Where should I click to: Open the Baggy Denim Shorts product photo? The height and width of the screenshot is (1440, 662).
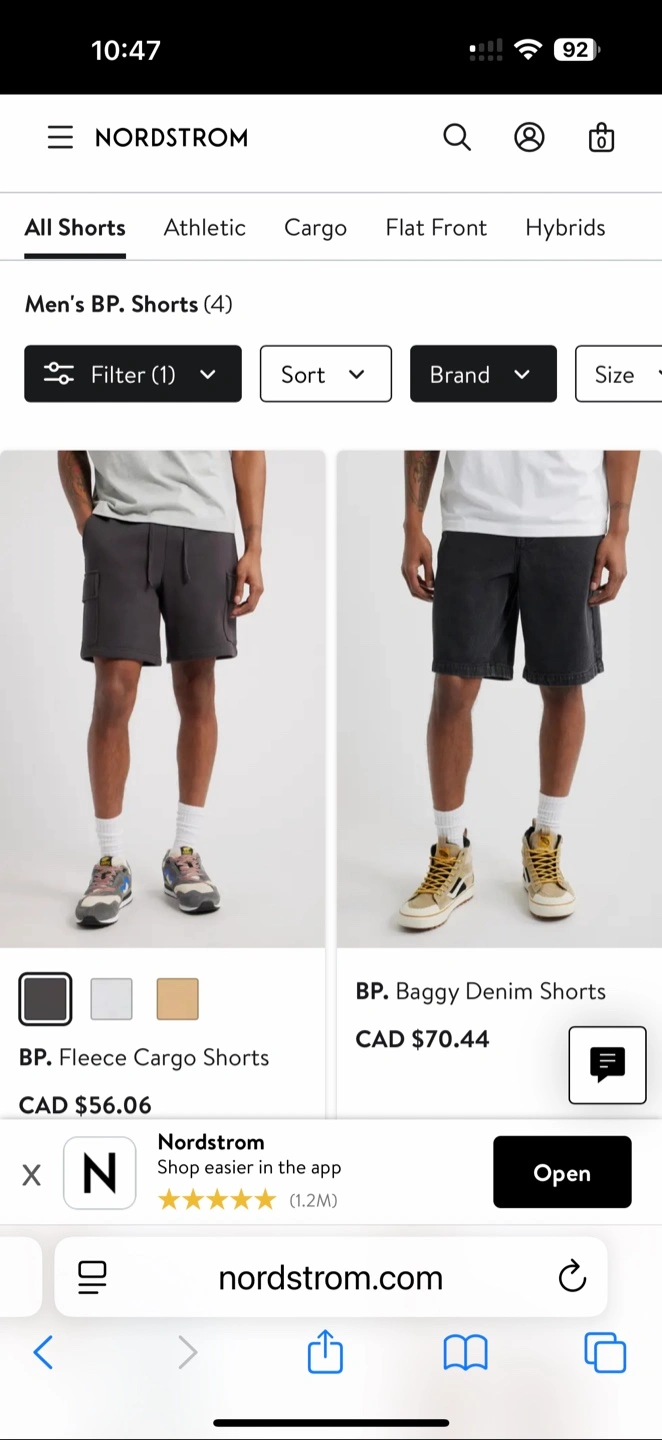(499, 698)
